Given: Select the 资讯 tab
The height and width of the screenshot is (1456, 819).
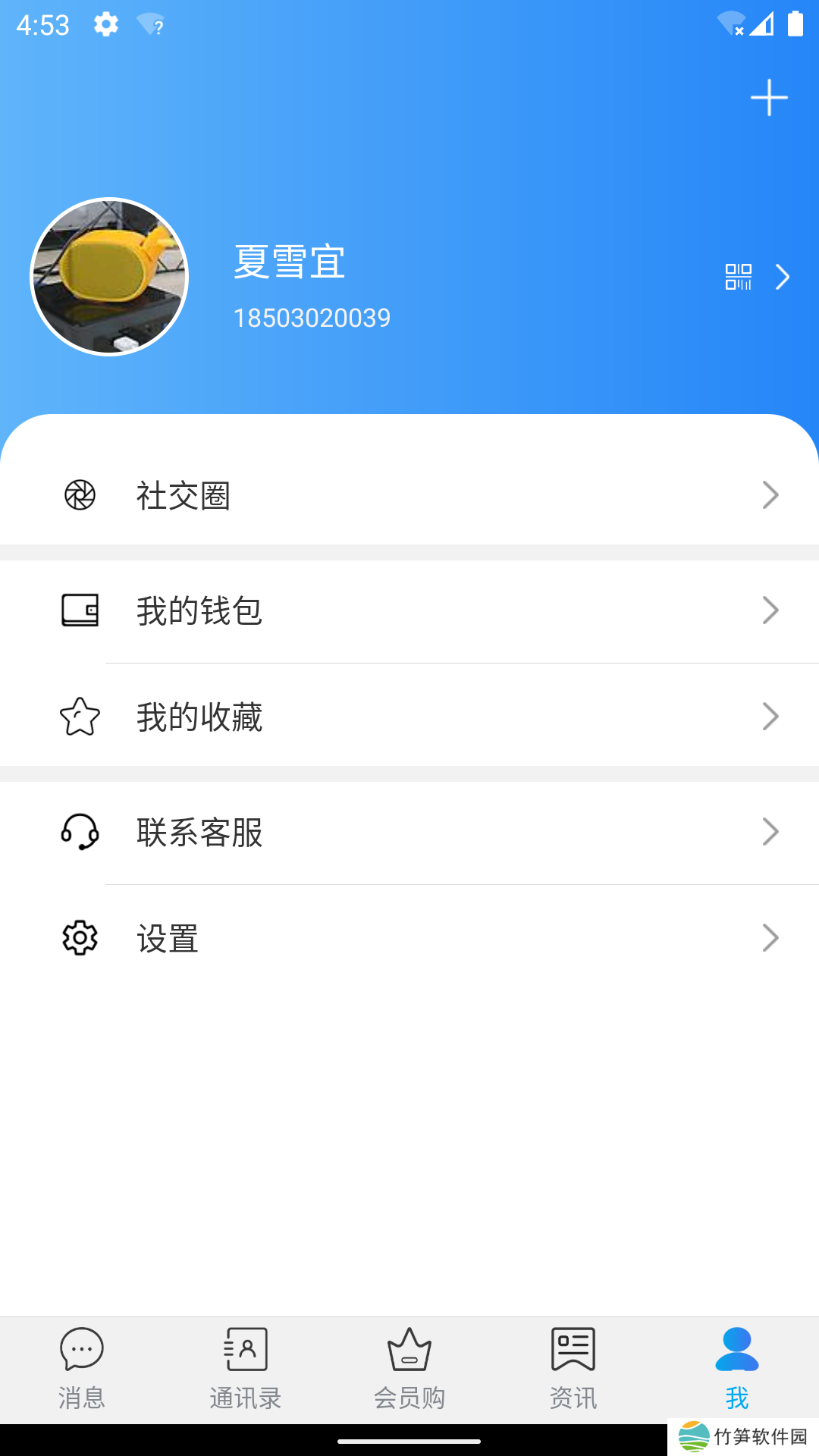Looking at the screenshot, I should [x=573, y=1368].
